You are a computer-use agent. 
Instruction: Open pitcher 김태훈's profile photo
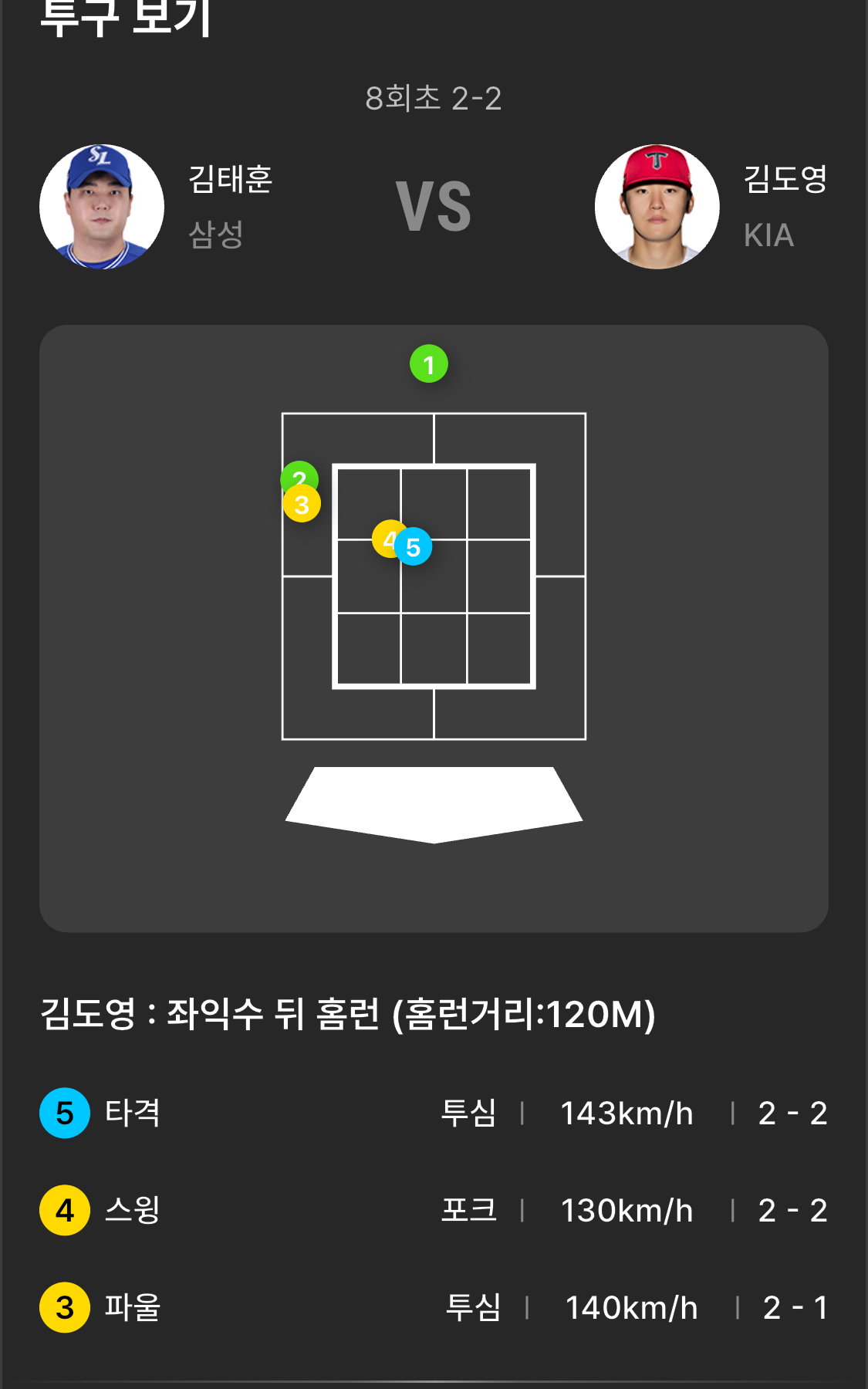pyautogui.click(x=102, y=207)
